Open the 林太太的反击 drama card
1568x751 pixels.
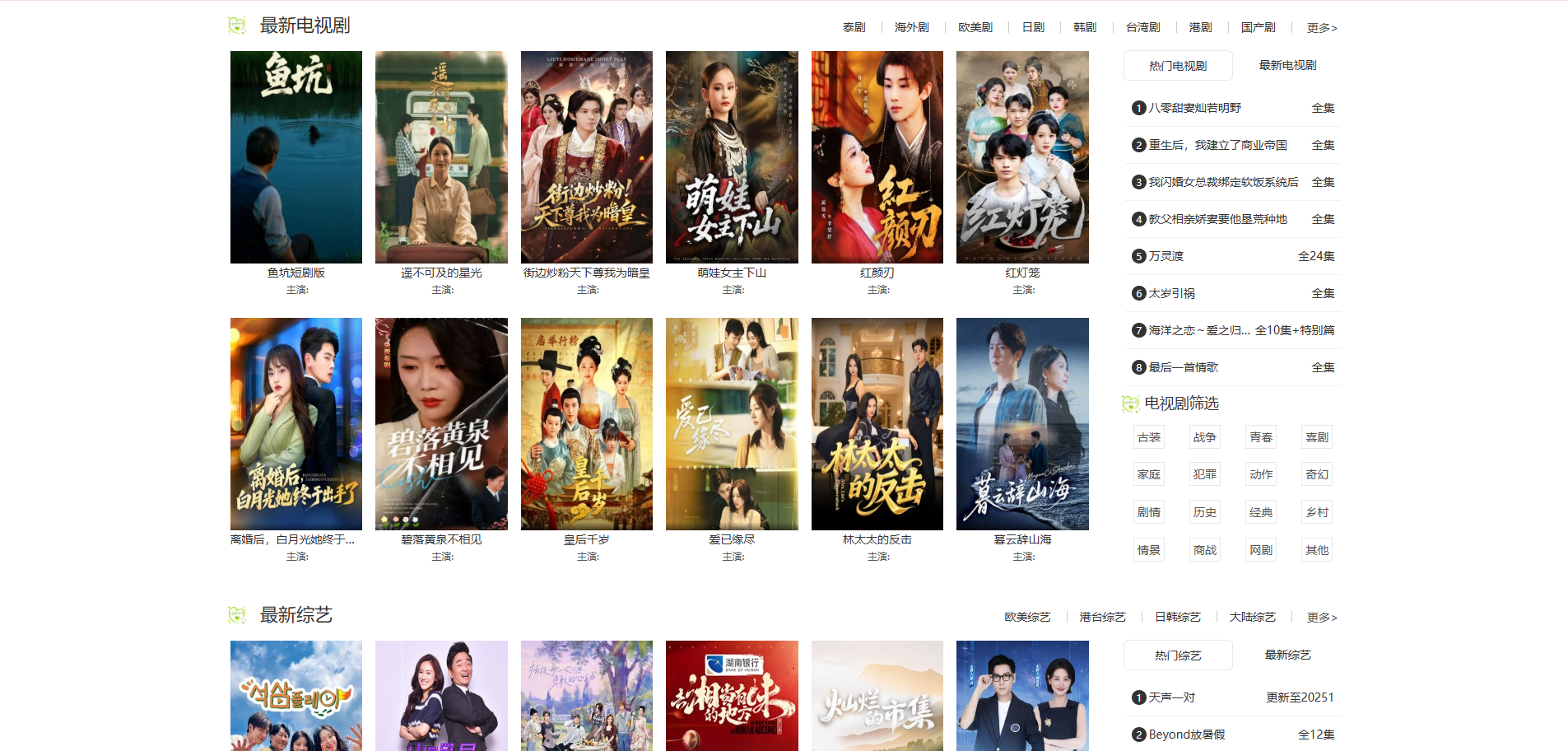coord(877,424)
